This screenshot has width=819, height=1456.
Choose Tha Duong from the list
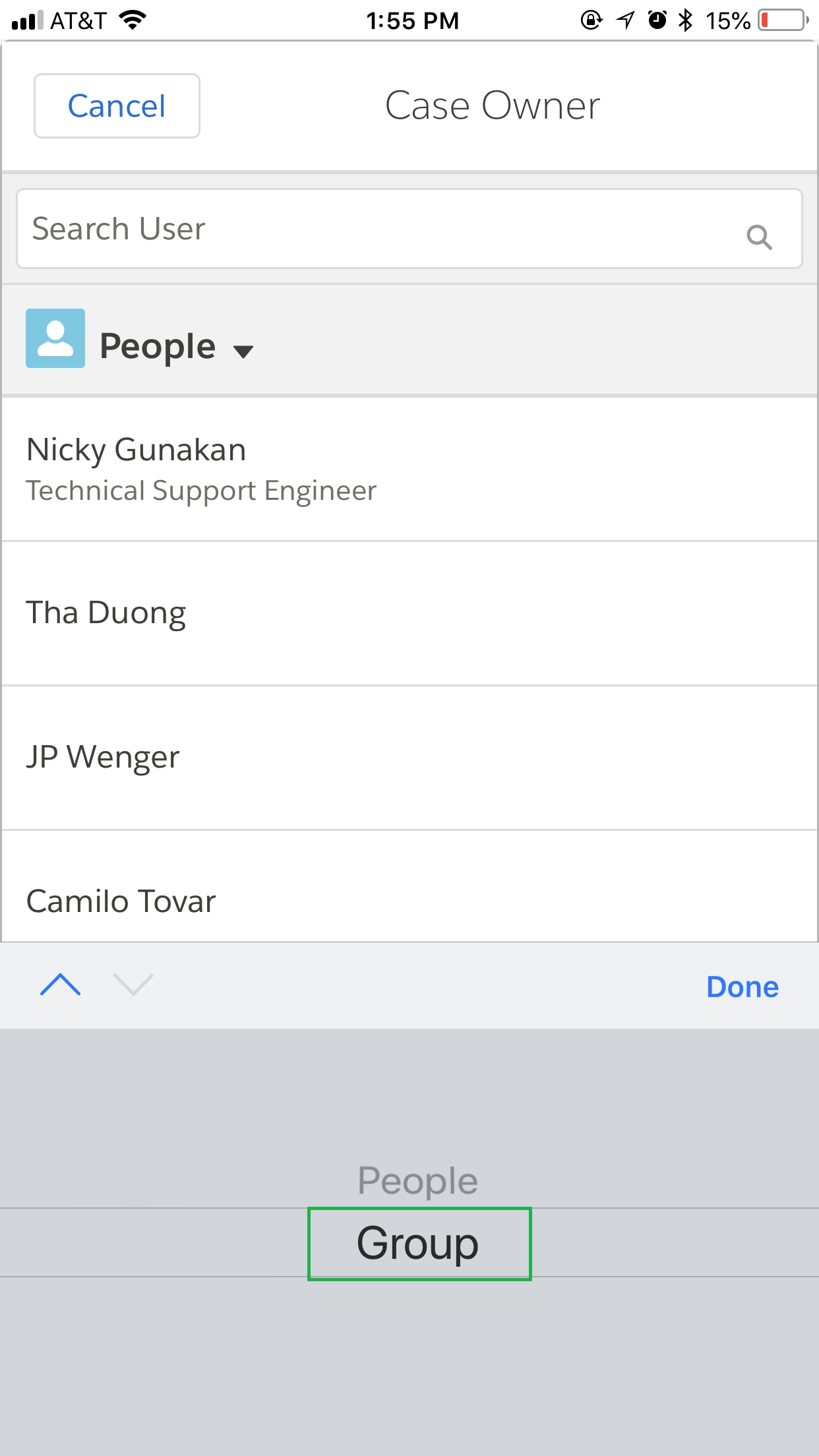click(x=409, y=613)
